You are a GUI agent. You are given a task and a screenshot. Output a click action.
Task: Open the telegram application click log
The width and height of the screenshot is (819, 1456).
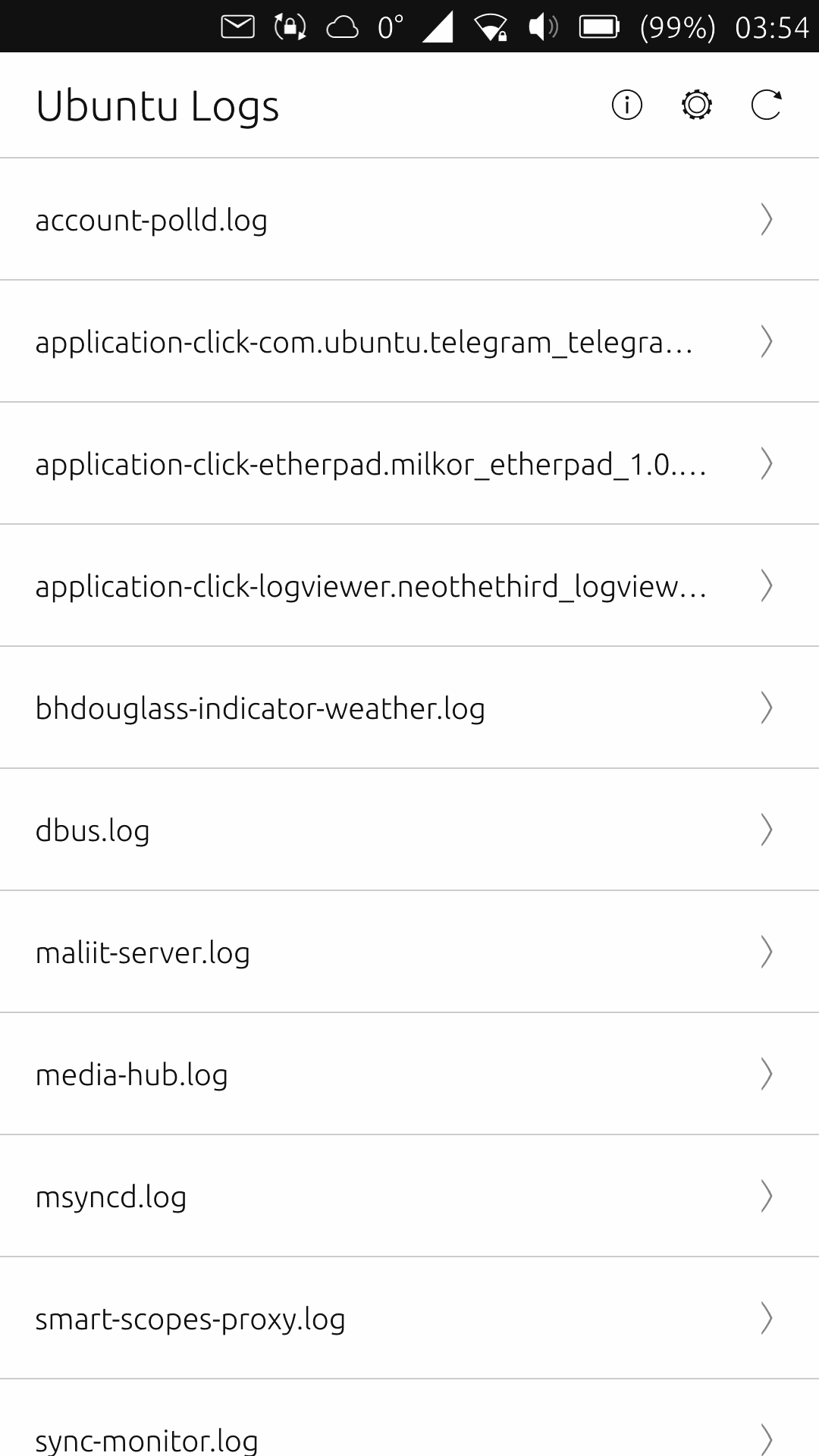(409, 341)
